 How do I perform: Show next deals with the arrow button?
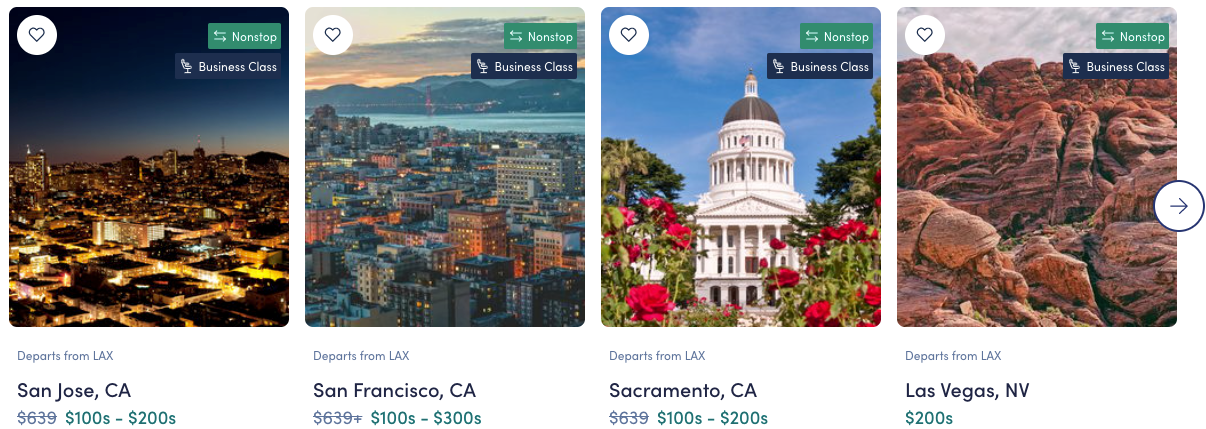(x=1178, y=206)
